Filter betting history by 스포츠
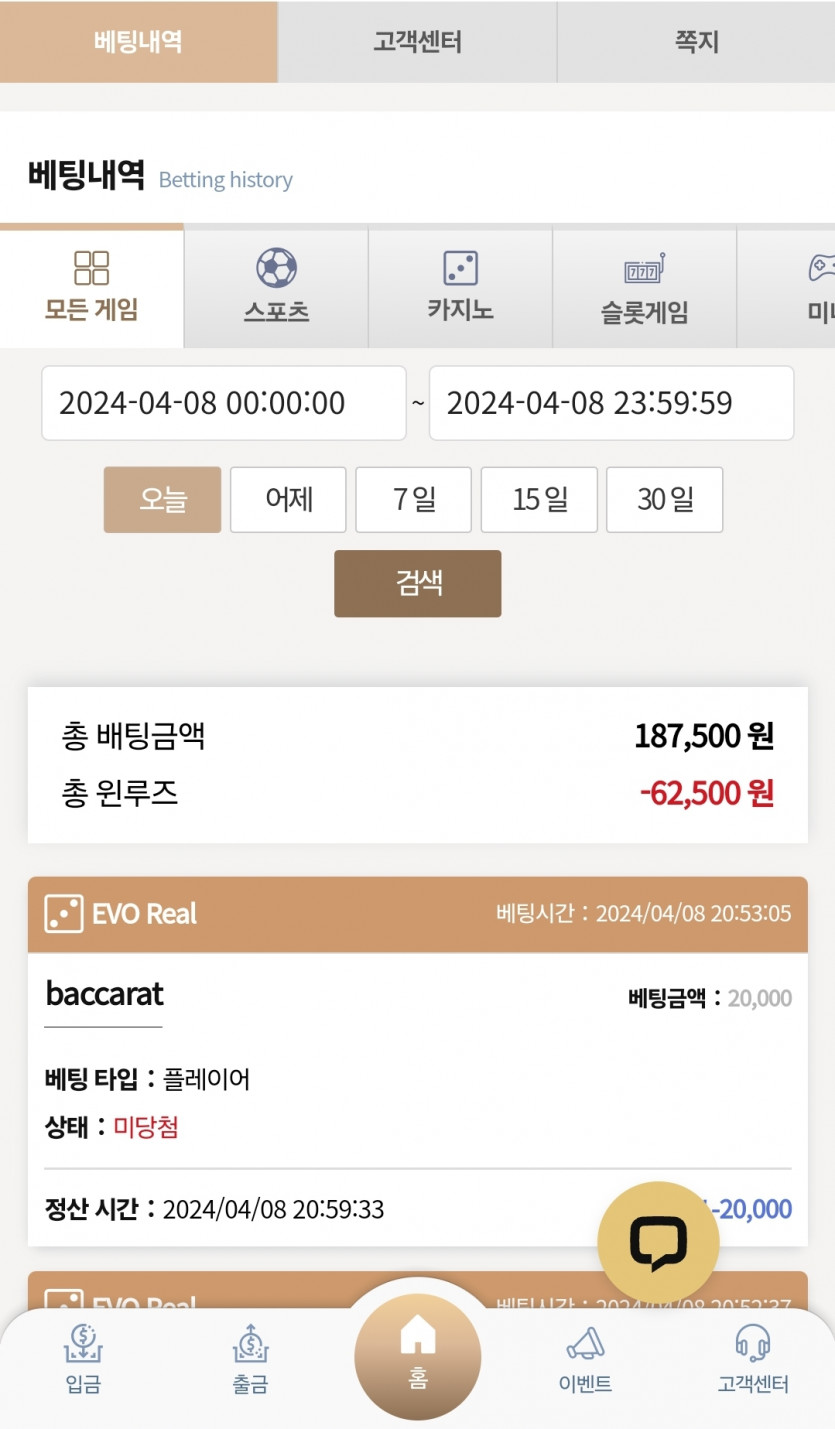 point(276,288)
